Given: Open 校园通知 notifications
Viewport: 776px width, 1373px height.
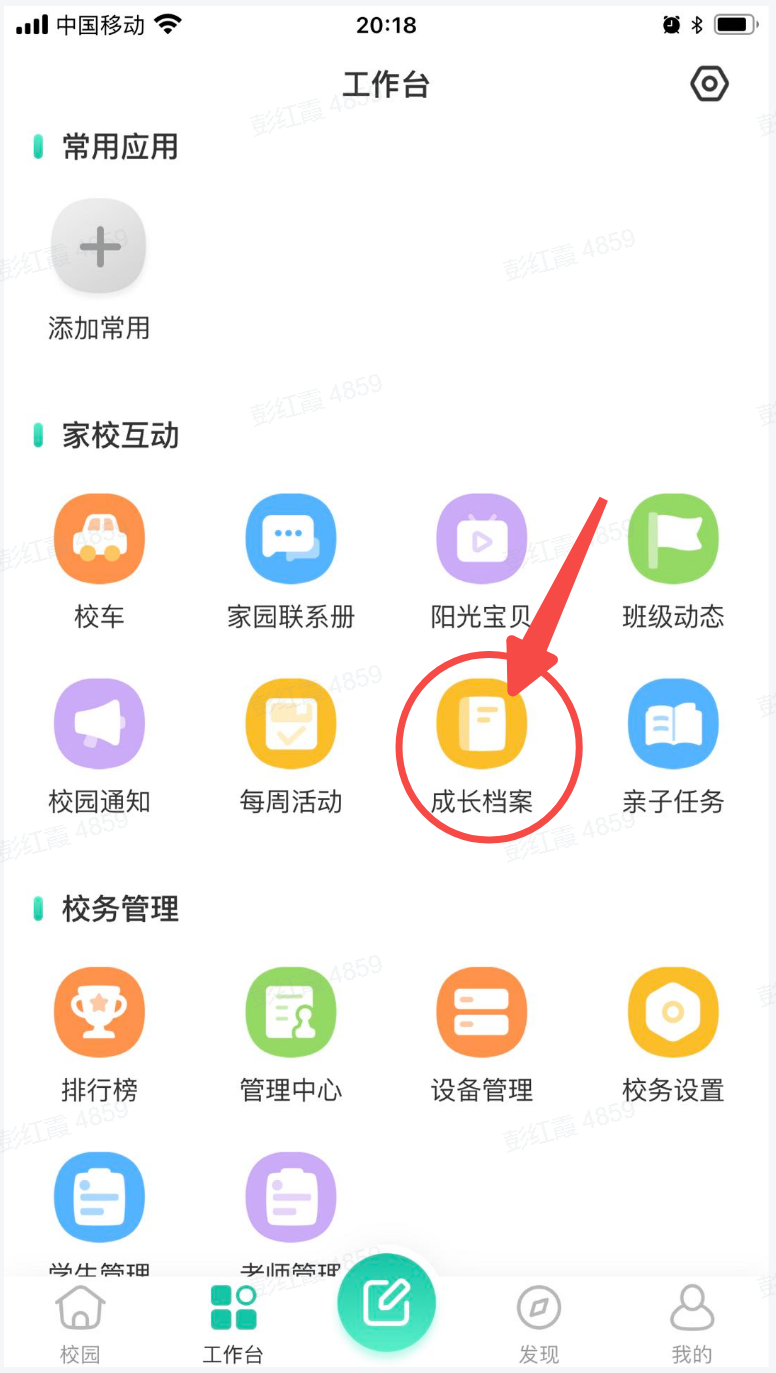Looking at the screenshot, I should (99, 724).
